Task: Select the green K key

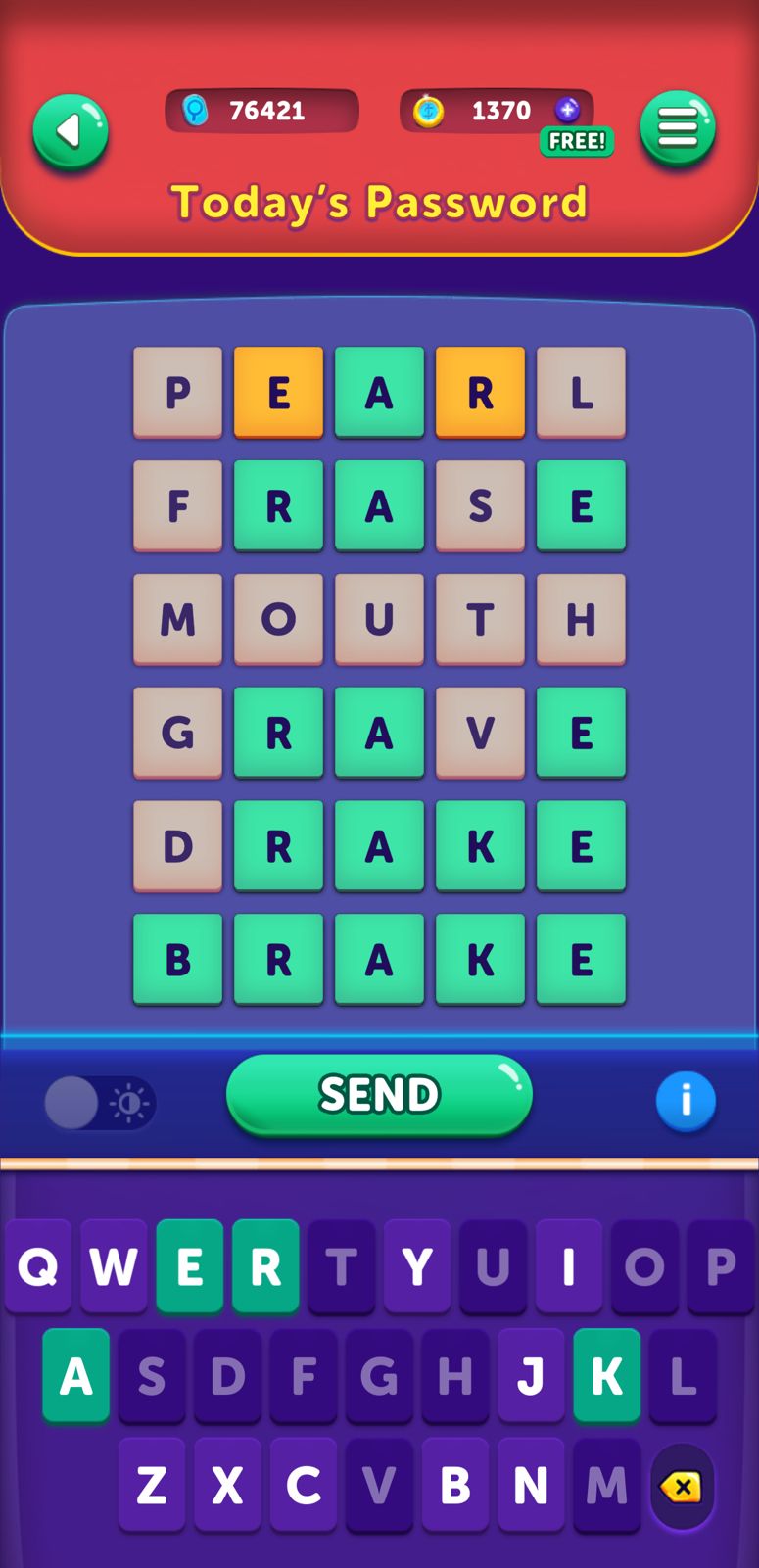Action: click(606, 1376)
